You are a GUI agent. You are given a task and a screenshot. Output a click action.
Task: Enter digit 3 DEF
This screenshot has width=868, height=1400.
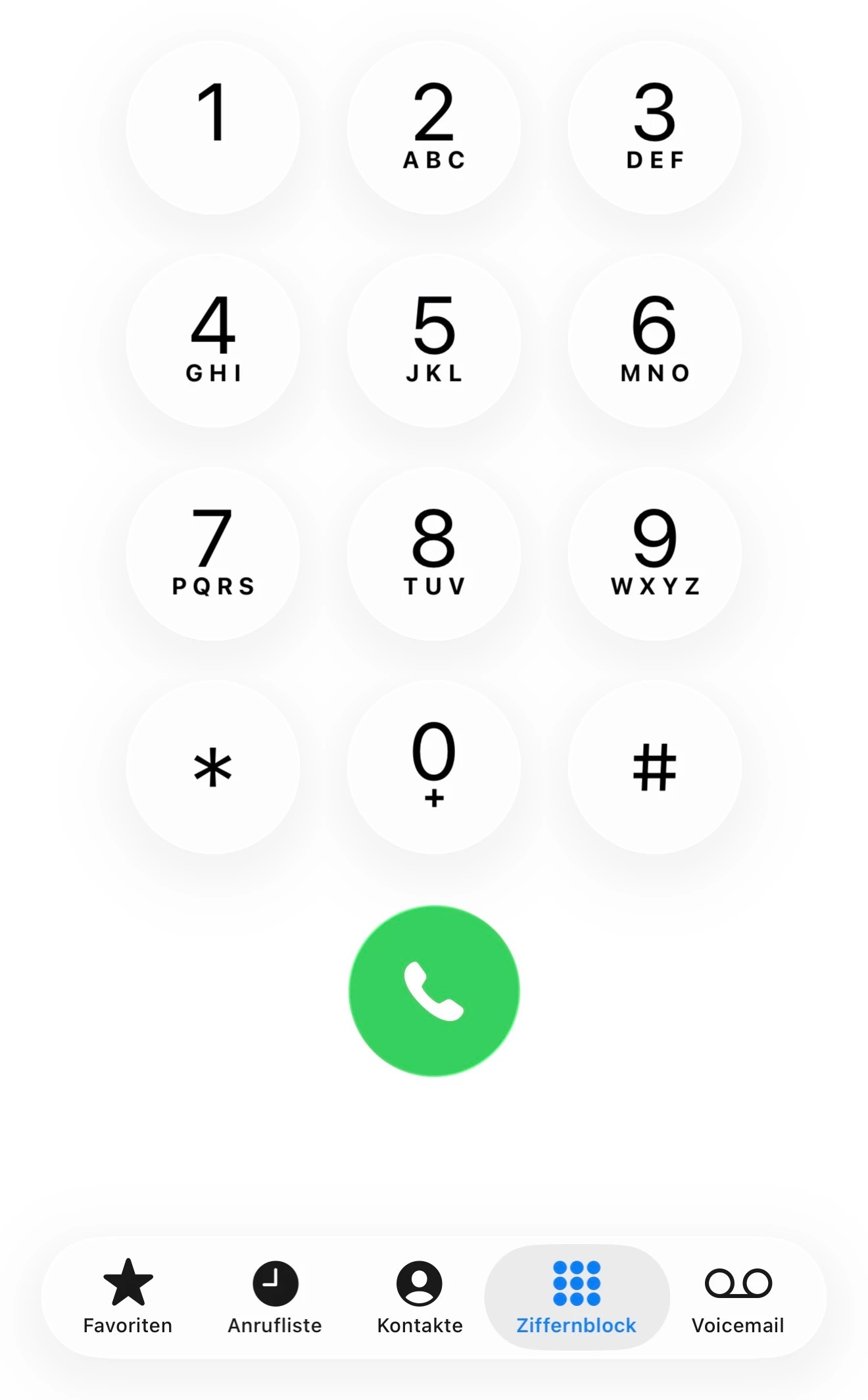[x=655, y=128]
